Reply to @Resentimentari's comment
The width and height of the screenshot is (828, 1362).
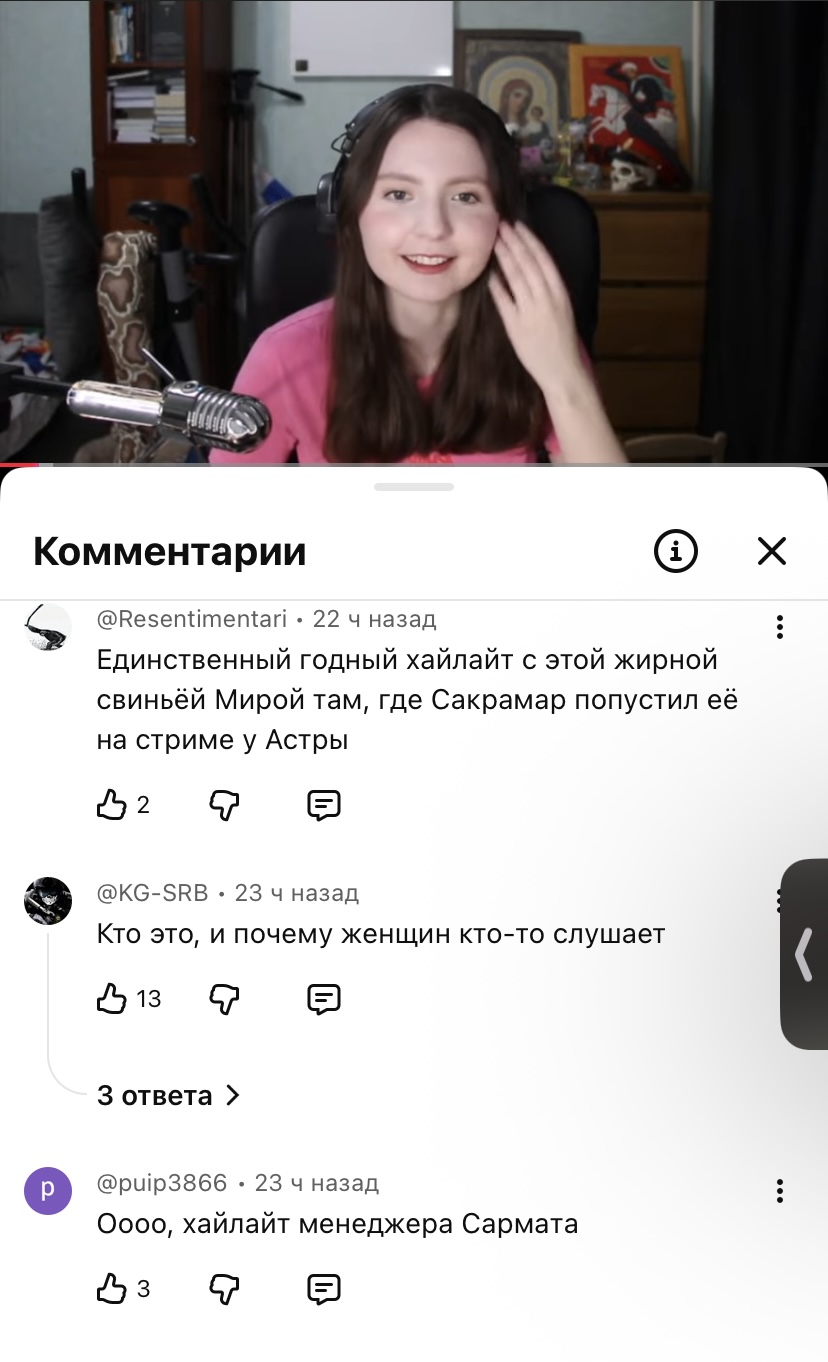[x=323, y=804]
